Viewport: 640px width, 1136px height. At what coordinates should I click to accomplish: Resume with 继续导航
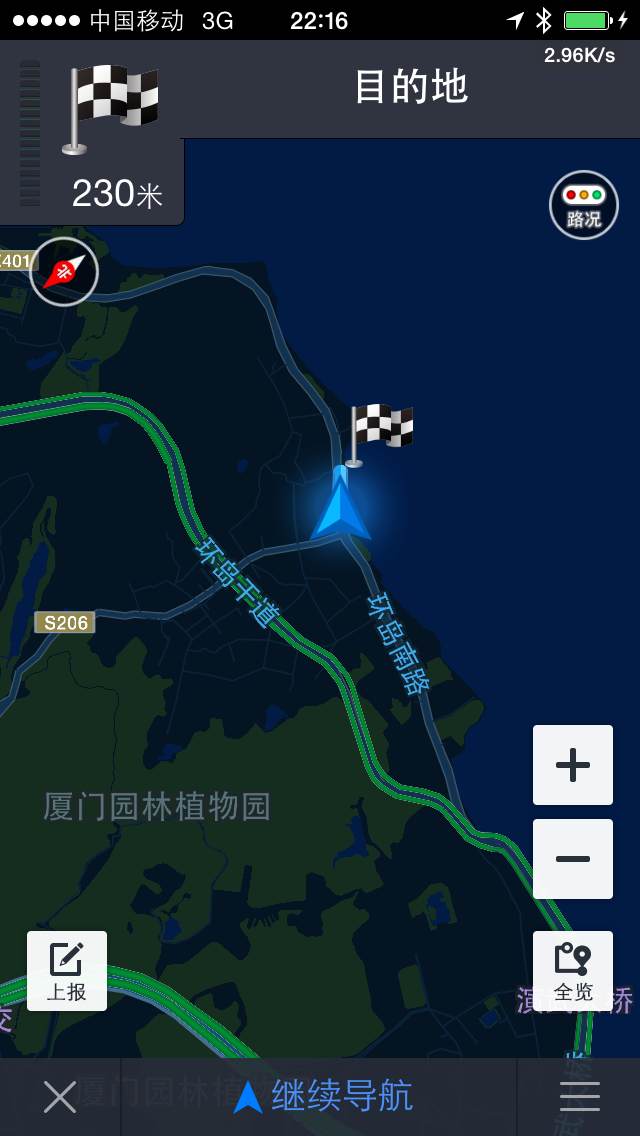[x=323, y=1096]
